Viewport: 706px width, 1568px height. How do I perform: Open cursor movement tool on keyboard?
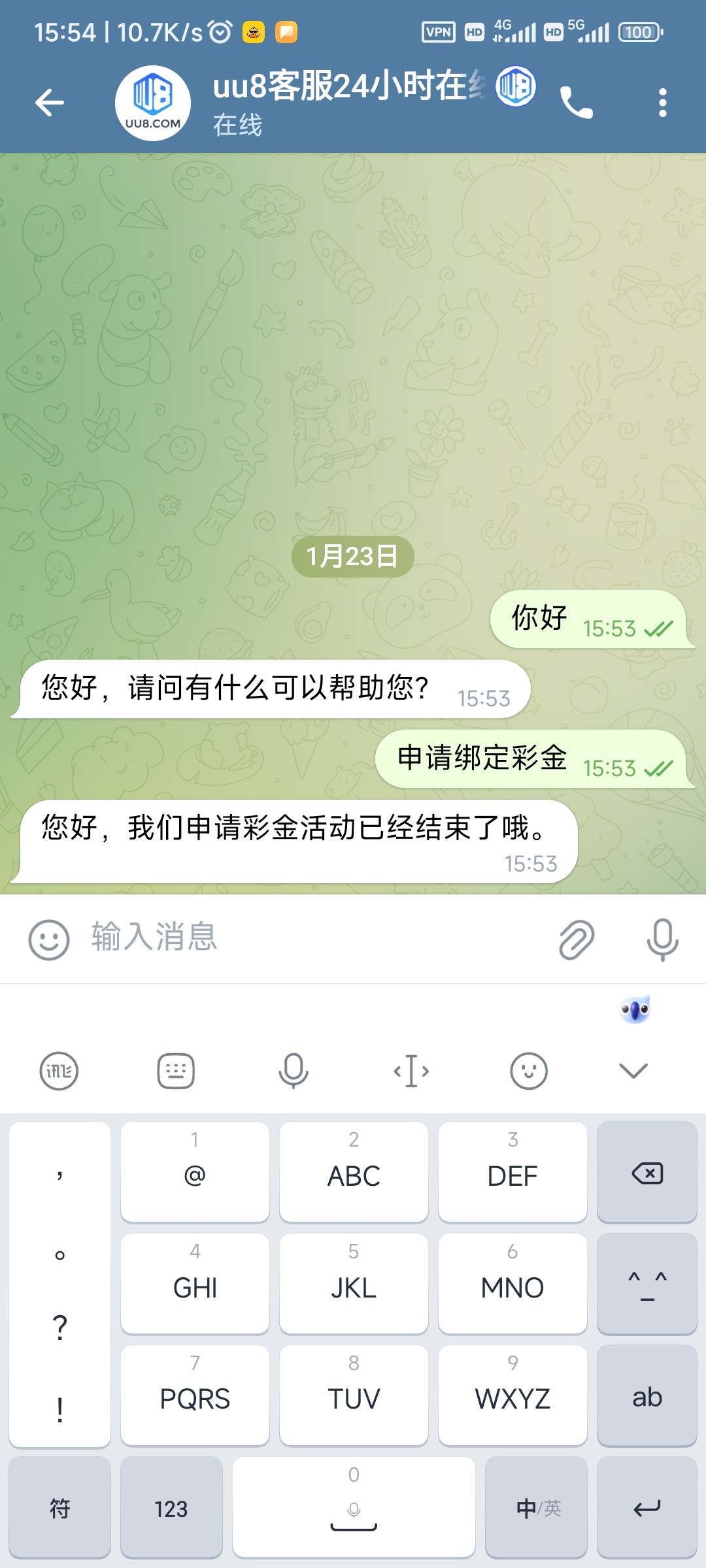point(411,1071)
